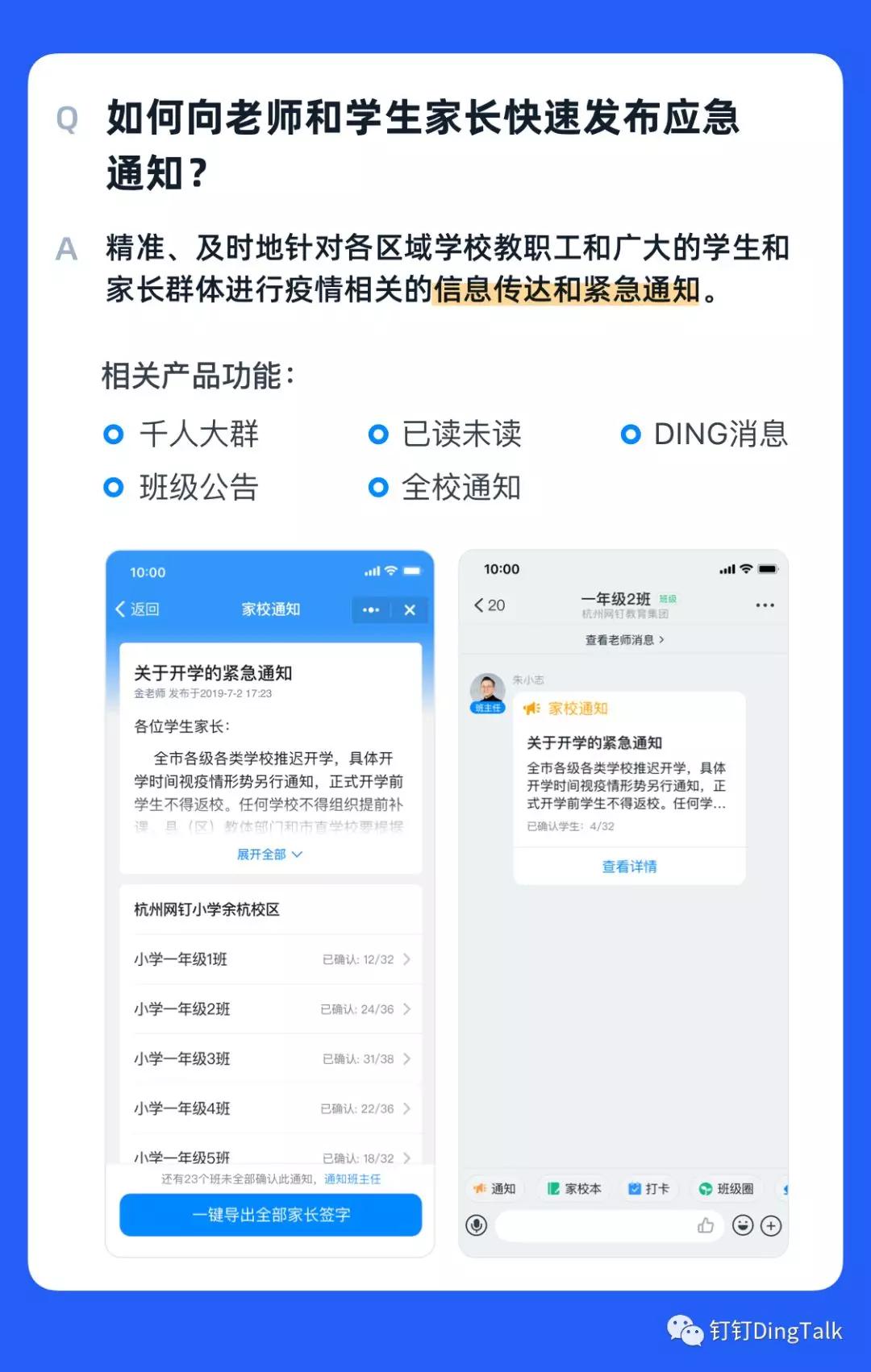Tap the 家校通知 megaphone icon on message card
Screen dimensions: 871x1372
click(534, 707)
